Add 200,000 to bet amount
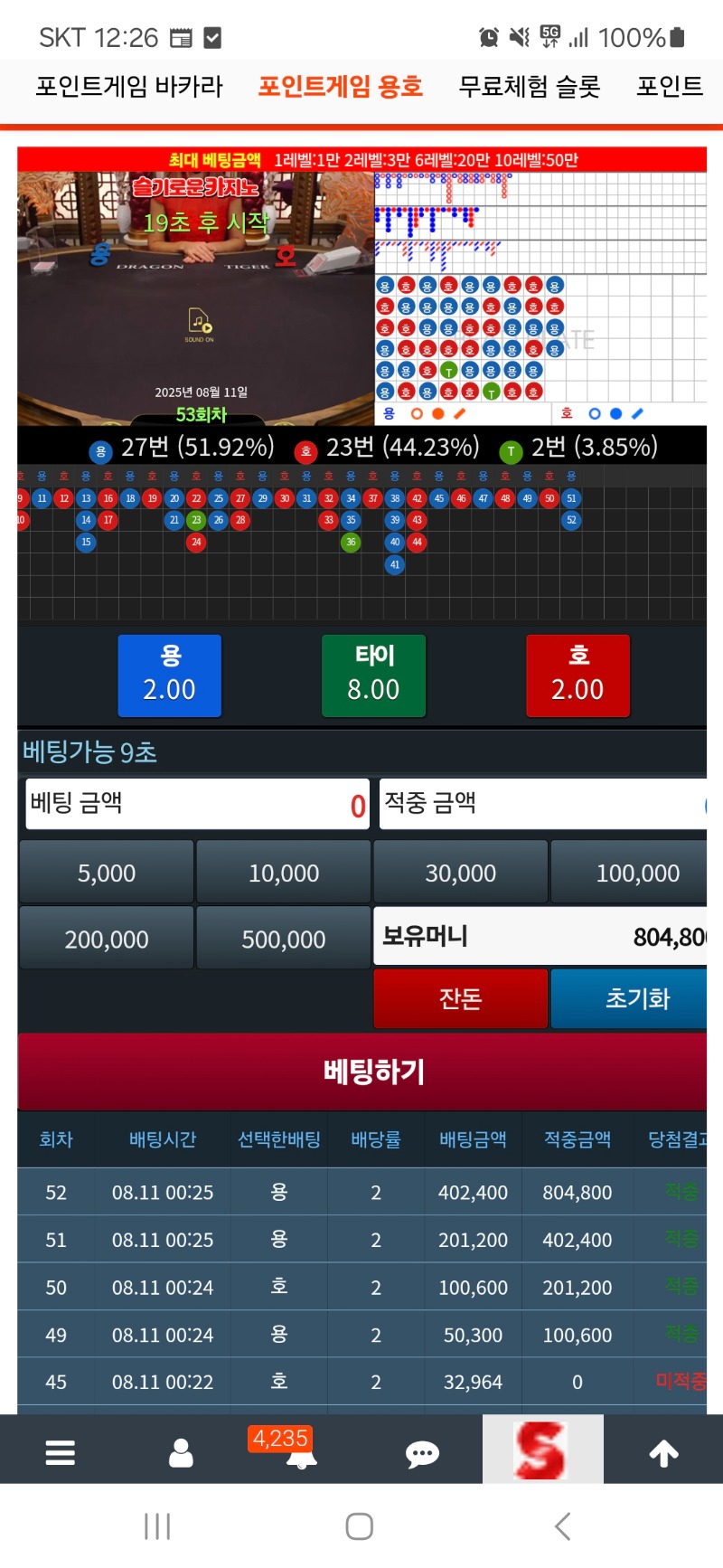This screenshot has width=723, height=1568. coord(107,940)
